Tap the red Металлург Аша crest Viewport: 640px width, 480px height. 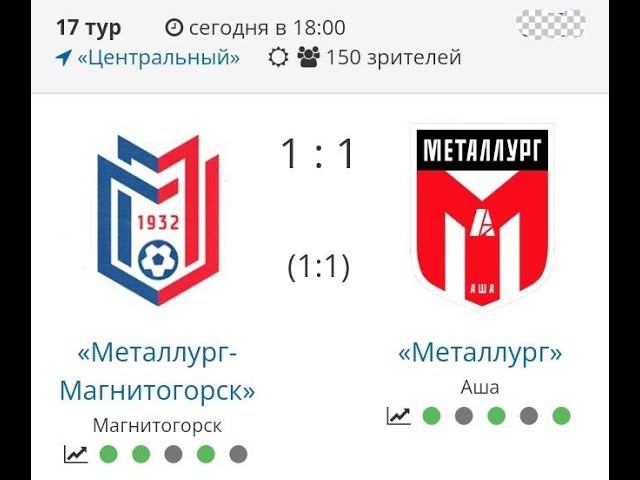point(481,215)
